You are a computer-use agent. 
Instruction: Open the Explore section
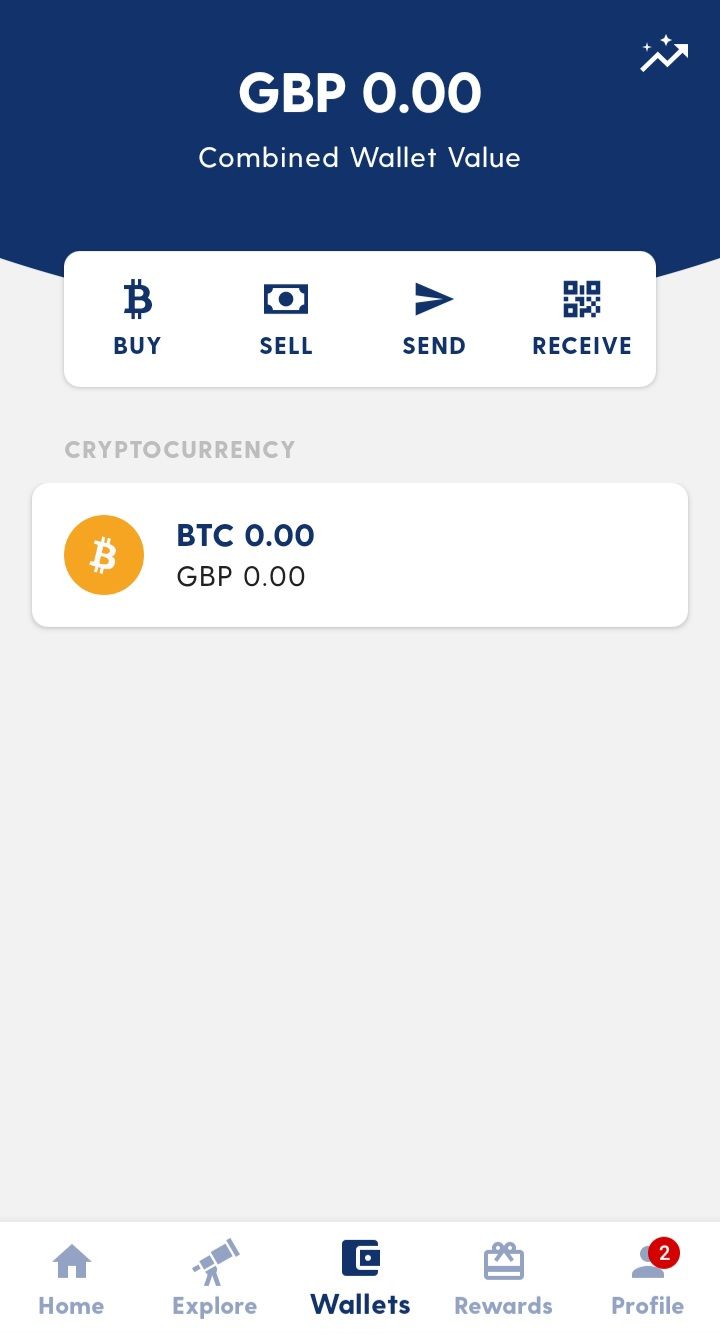(214, 1275)
